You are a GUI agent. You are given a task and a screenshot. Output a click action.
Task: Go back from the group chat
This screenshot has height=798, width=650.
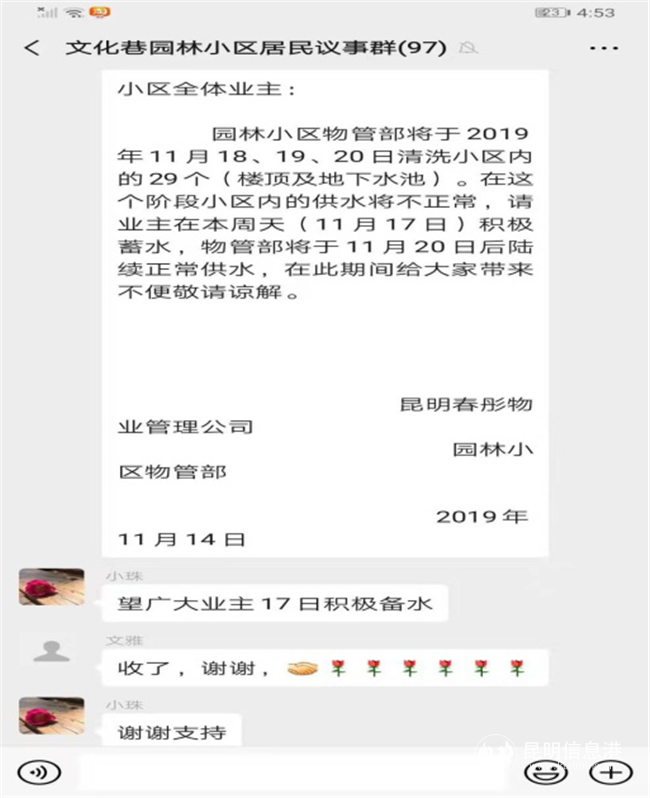(x=32, y=48)
